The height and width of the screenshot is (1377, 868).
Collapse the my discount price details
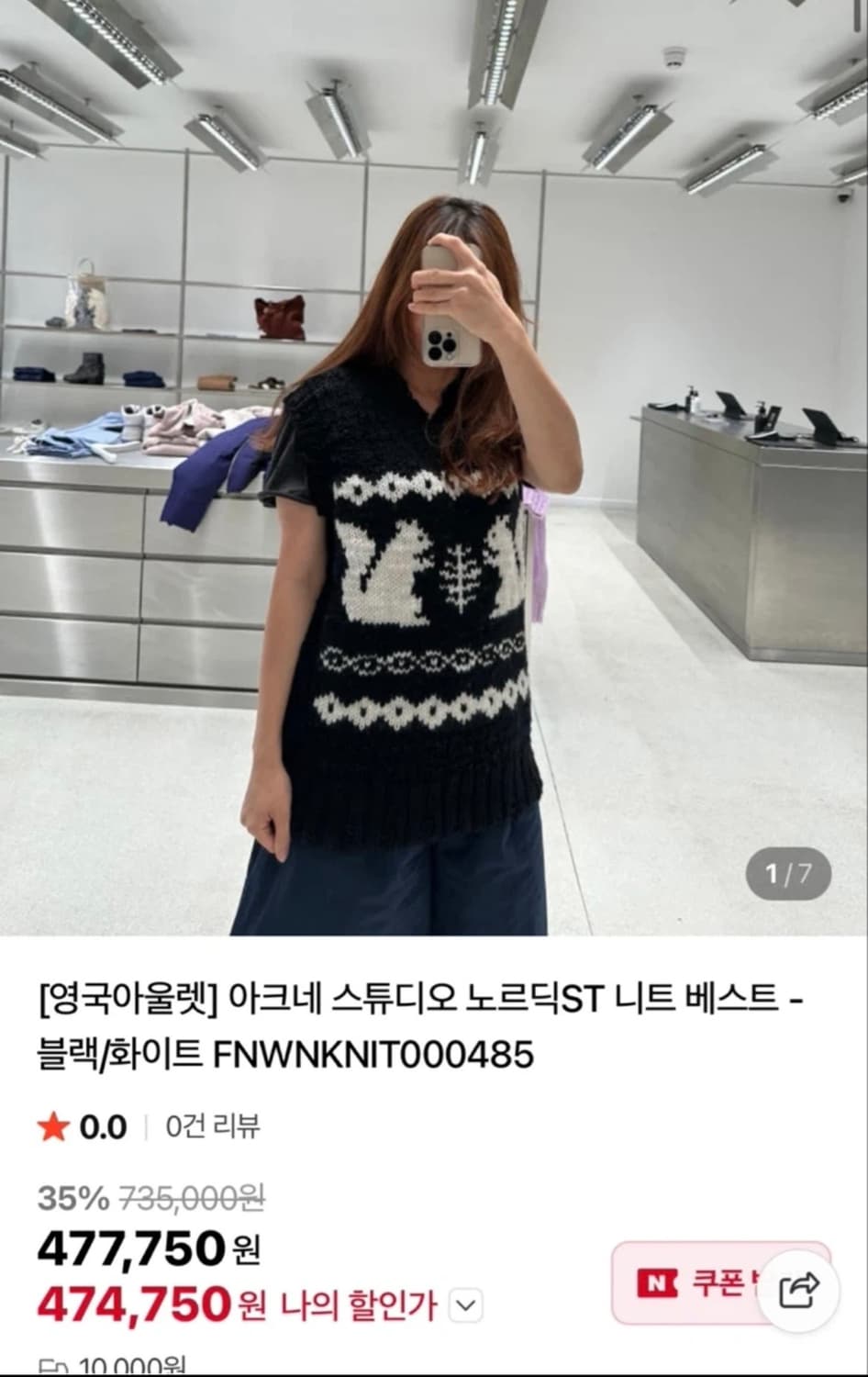[x=466, y=1303]
